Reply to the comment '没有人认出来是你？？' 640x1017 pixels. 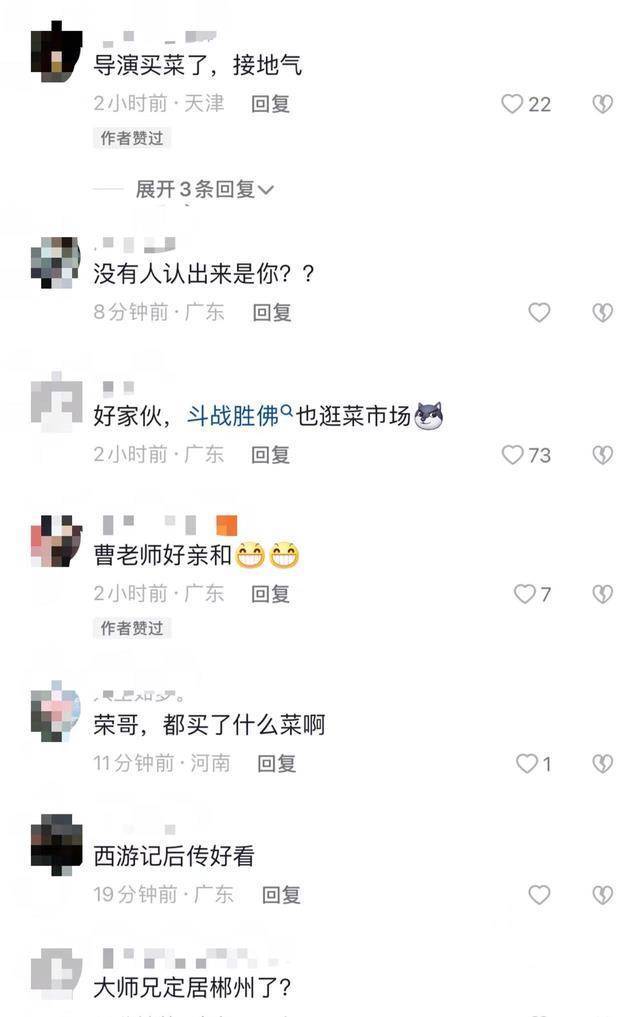271,313
